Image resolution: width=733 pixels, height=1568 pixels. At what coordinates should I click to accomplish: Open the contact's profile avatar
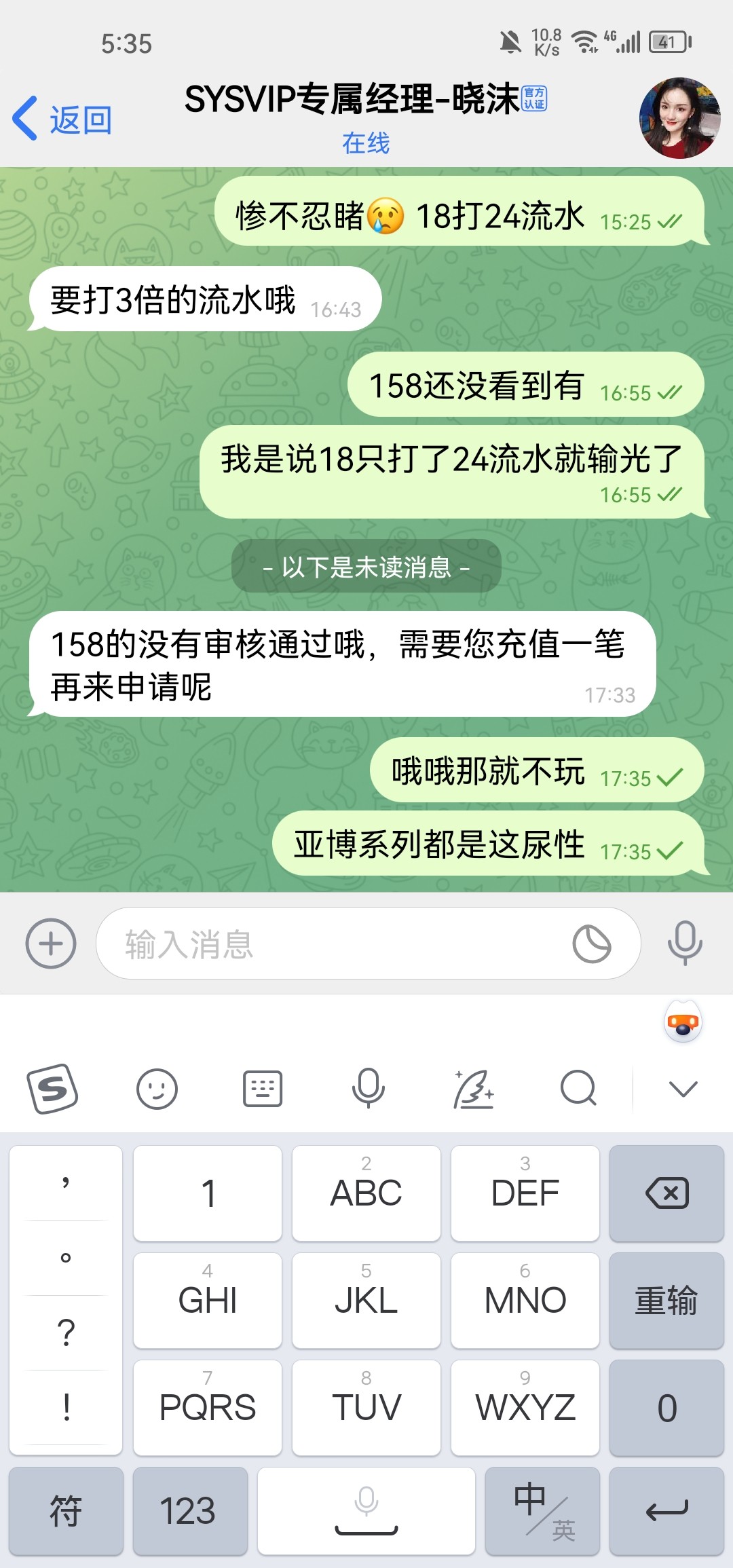pyautogui.click(x=679, y=118)
